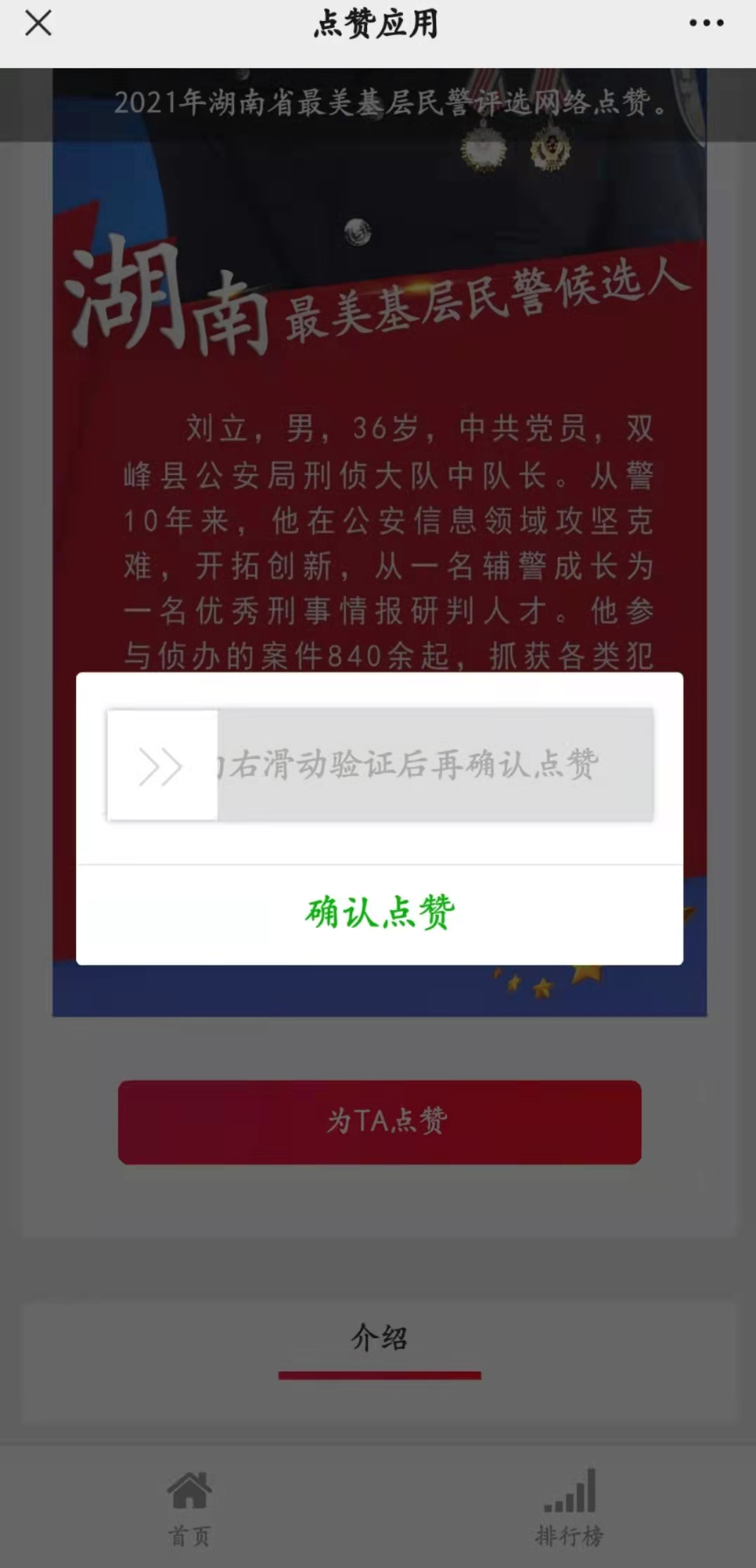Close the 点赞应用 page
The height and width of the screenshot is (1568, 756).
[x=38, y=23]
